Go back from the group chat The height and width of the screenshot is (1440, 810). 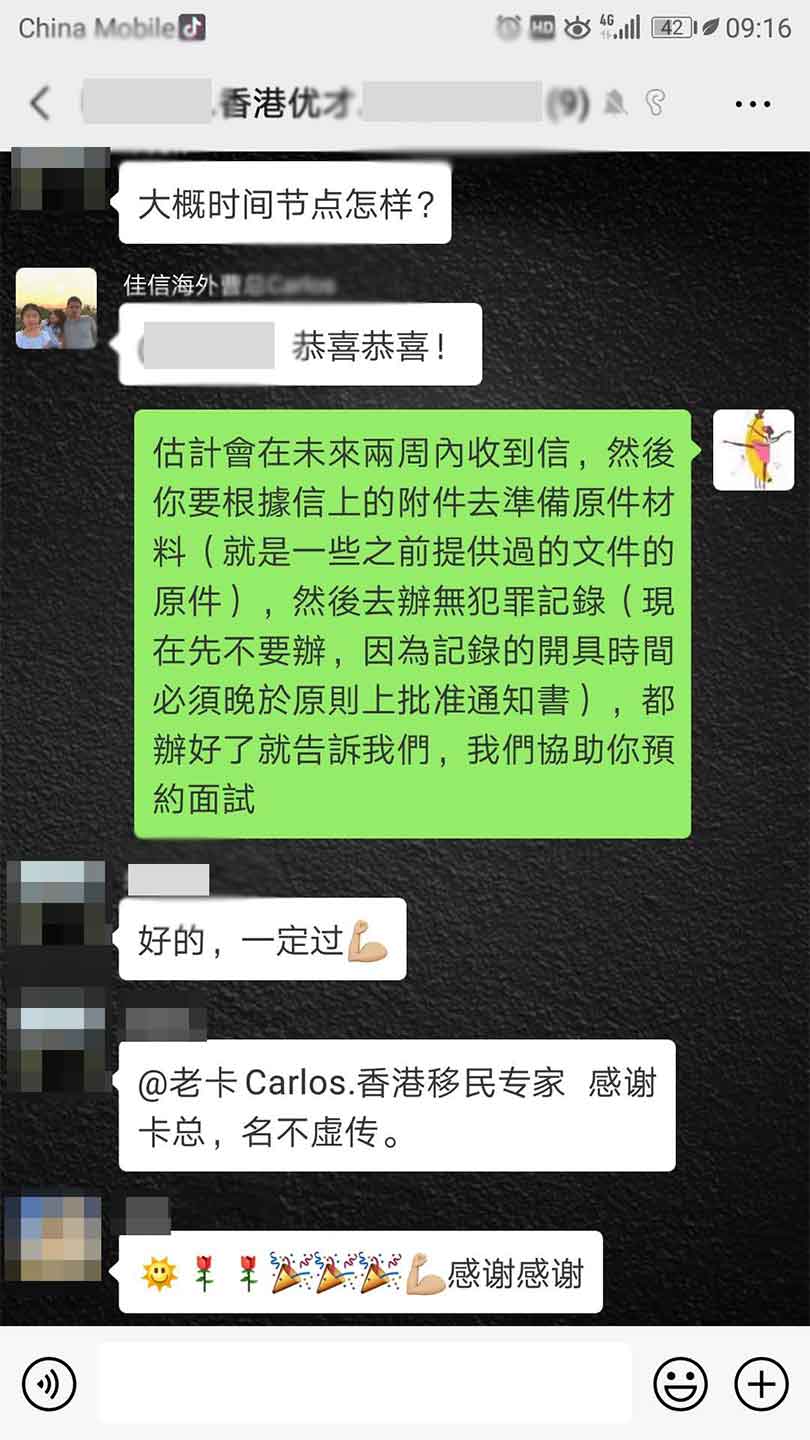pos(40,103)
